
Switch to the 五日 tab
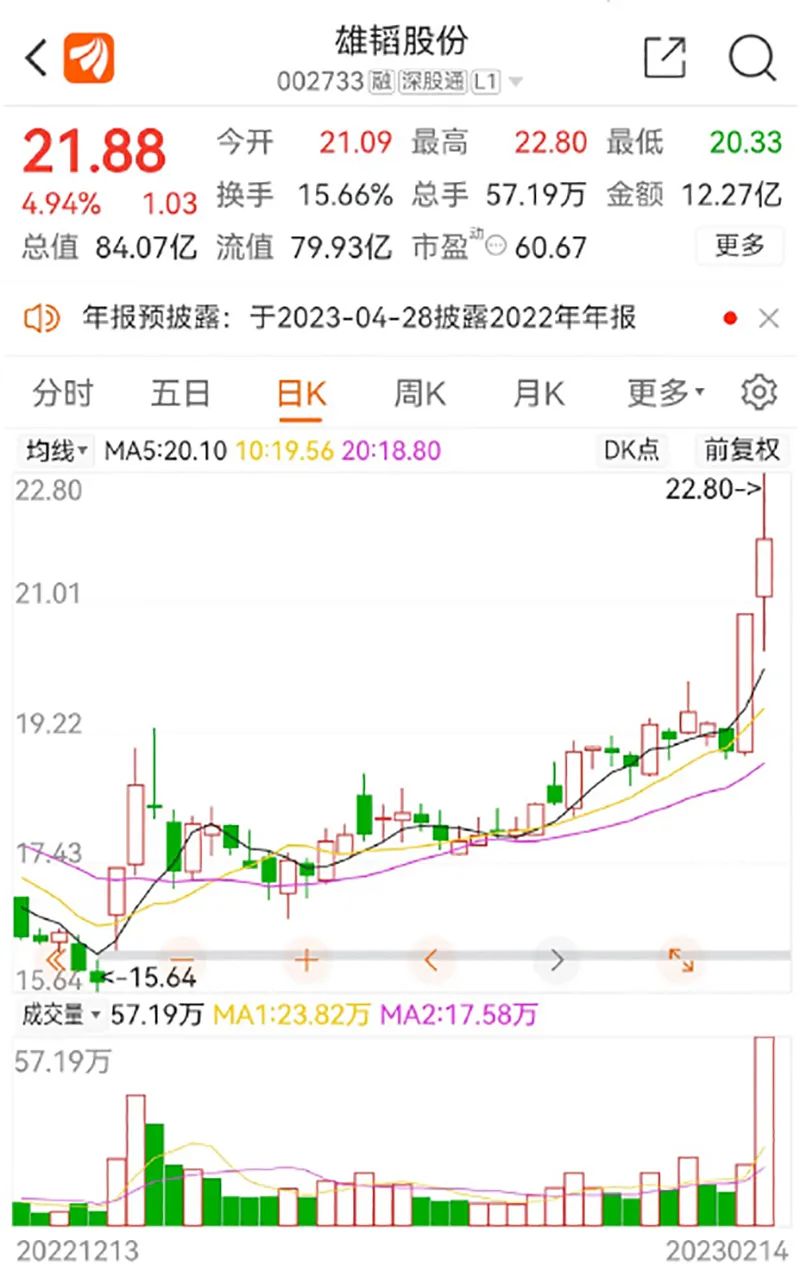(181, 393)
